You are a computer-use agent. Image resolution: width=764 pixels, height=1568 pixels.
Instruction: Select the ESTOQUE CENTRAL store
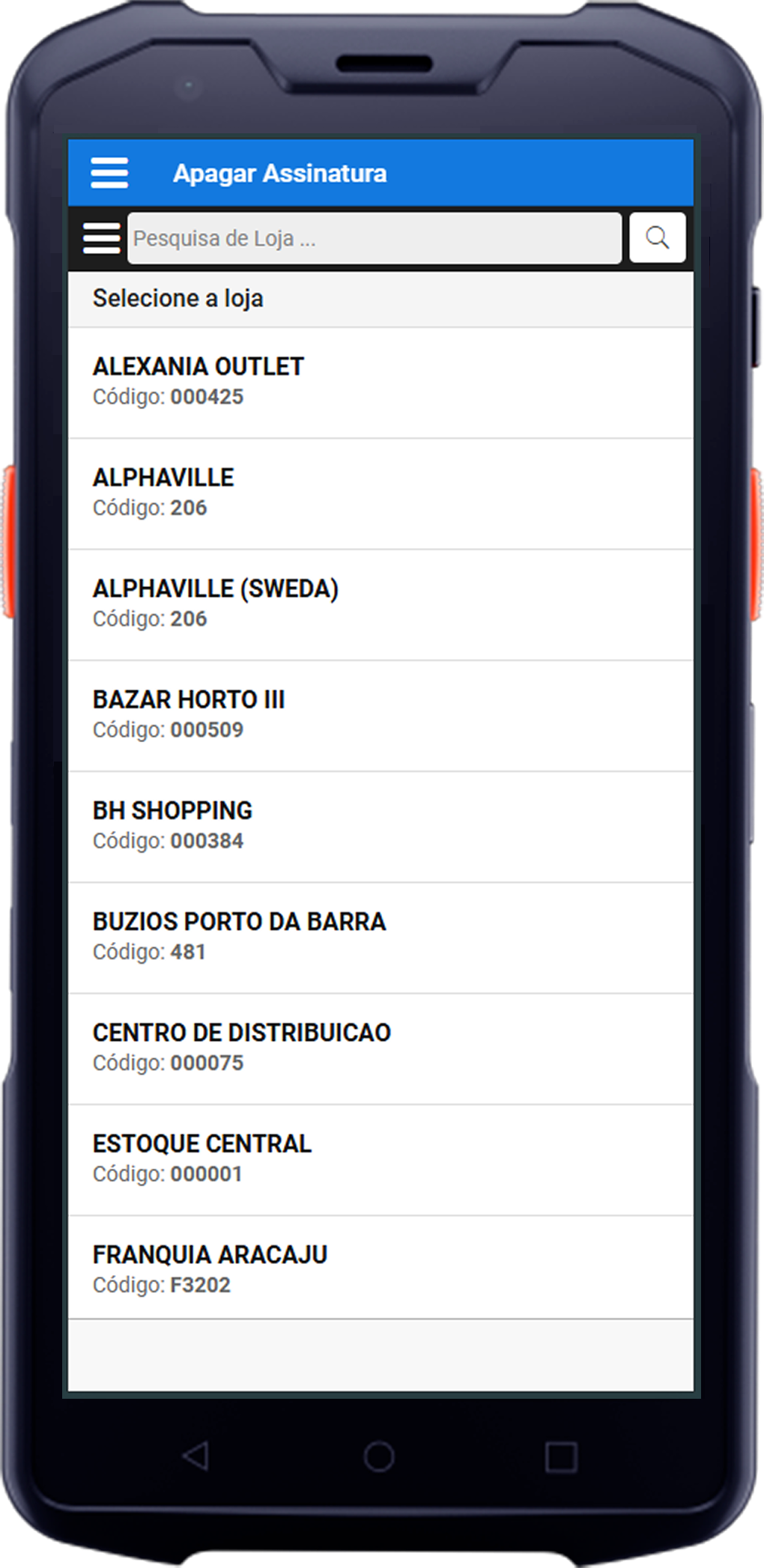tap(381, 1158)
